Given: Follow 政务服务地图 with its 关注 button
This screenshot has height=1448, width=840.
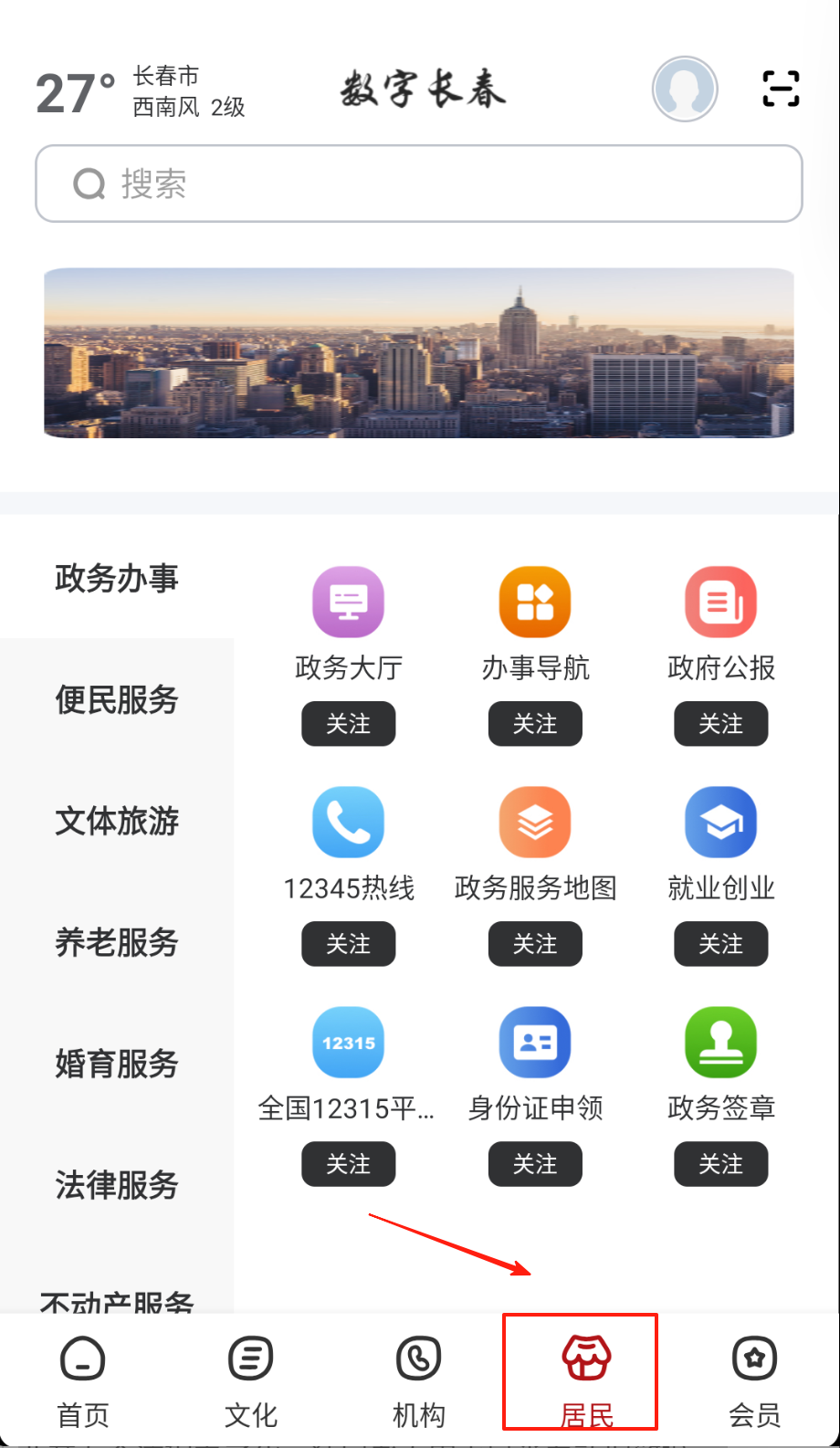Looking at the screenshot, I should point(535,944).
